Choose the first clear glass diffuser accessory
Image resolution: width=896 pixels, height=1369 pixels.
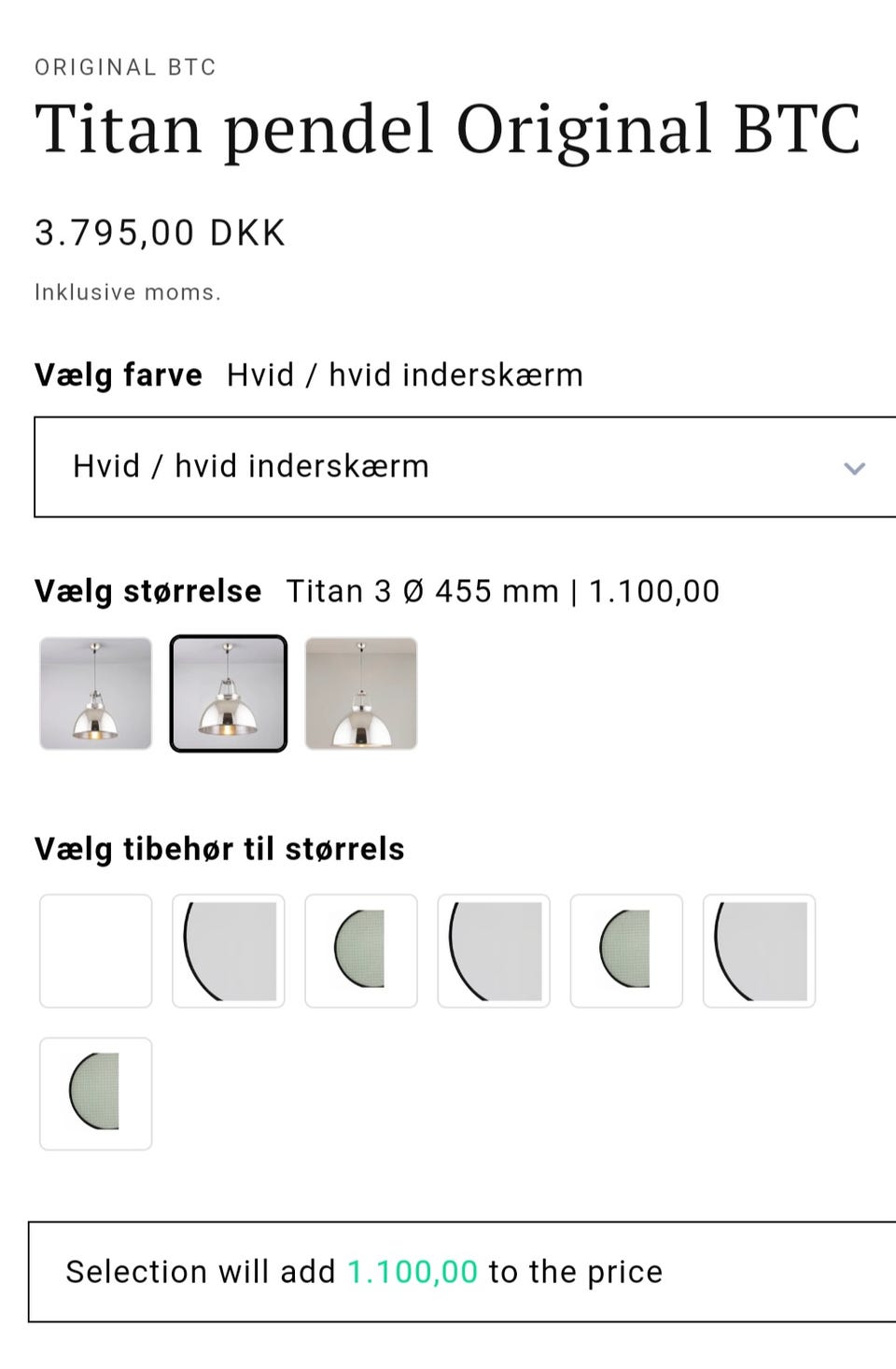pos(228,951)
